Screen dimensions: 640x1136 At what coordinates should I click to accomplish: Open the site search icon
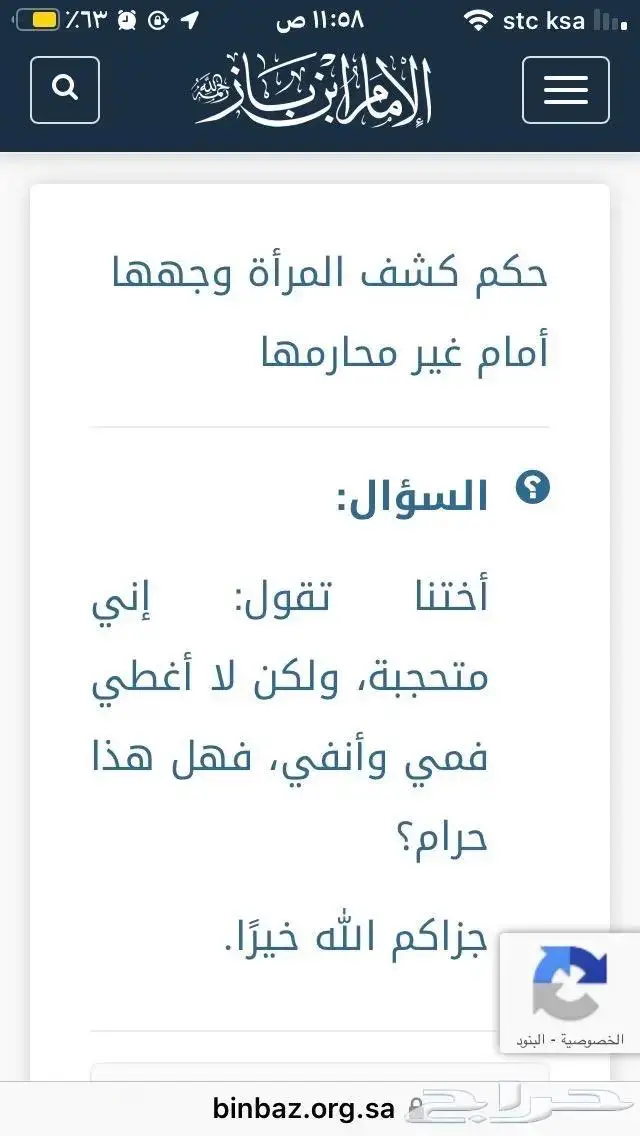[65, 90]
